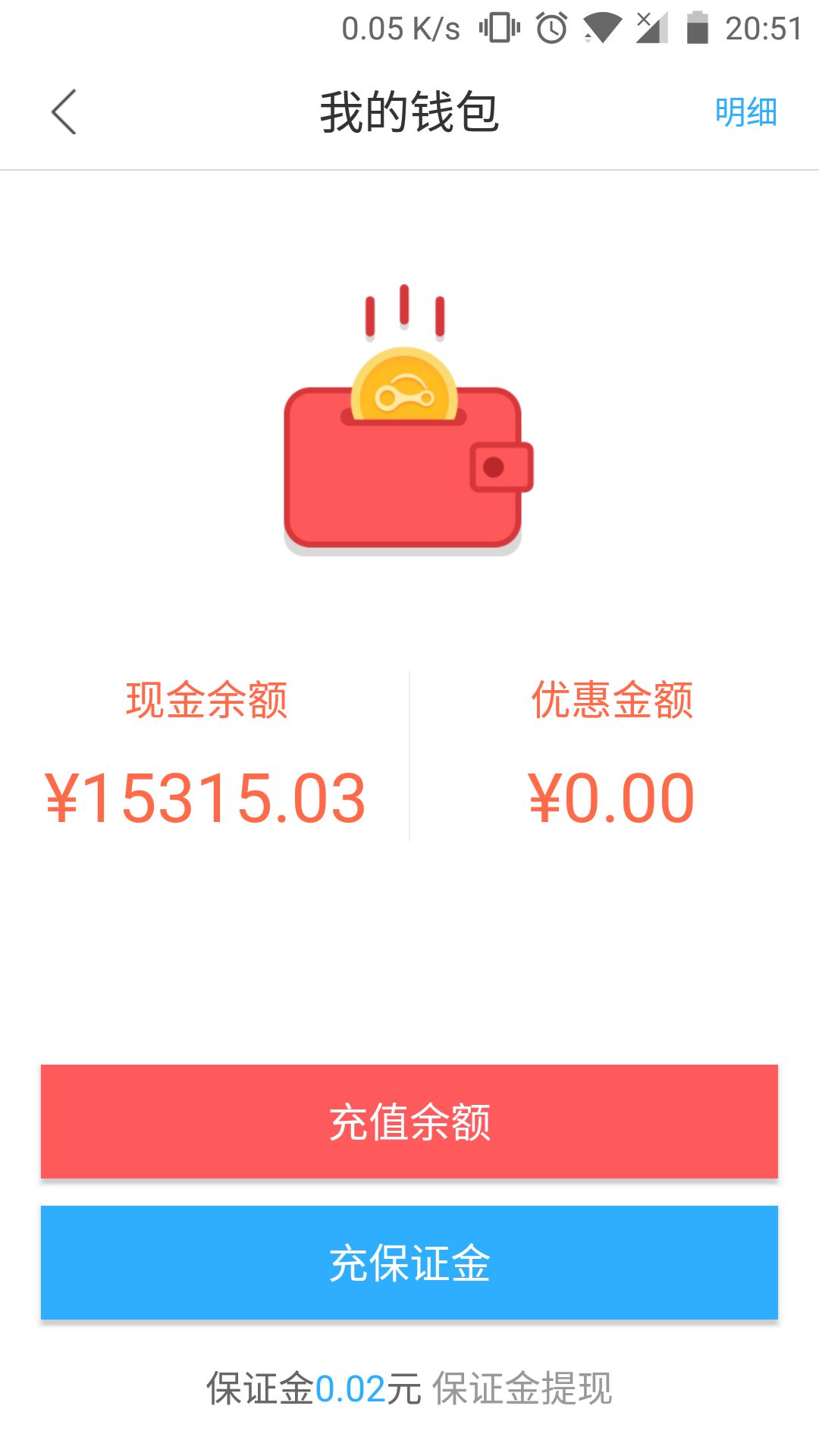Tap the back arrow icon
Image resolution: width=819 pixels, height=1456 pixels.
pos(64,110)
